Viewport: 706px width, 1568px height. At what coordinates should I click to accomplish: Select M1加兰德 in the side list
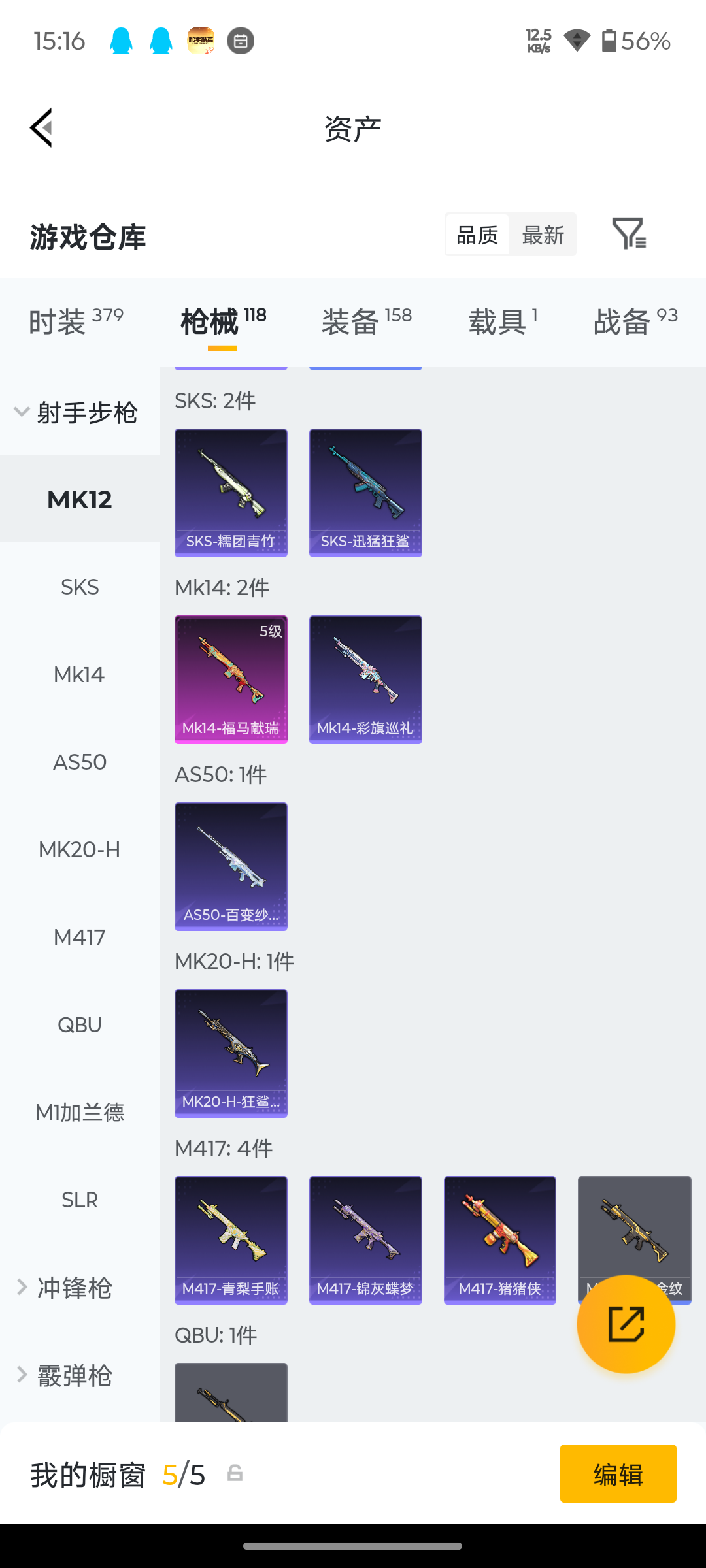[x=80, y=1112]
